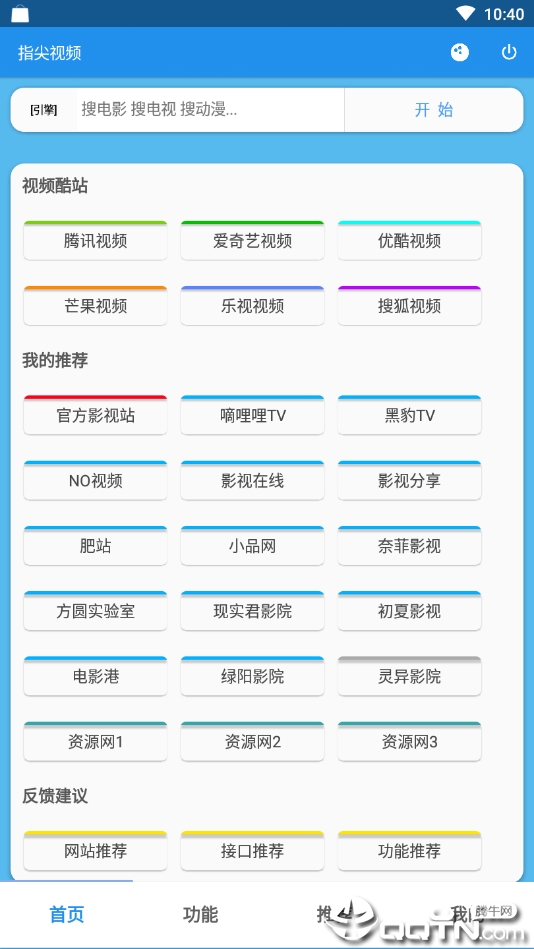Launch 嘀哩哩TV

point(252,415)
